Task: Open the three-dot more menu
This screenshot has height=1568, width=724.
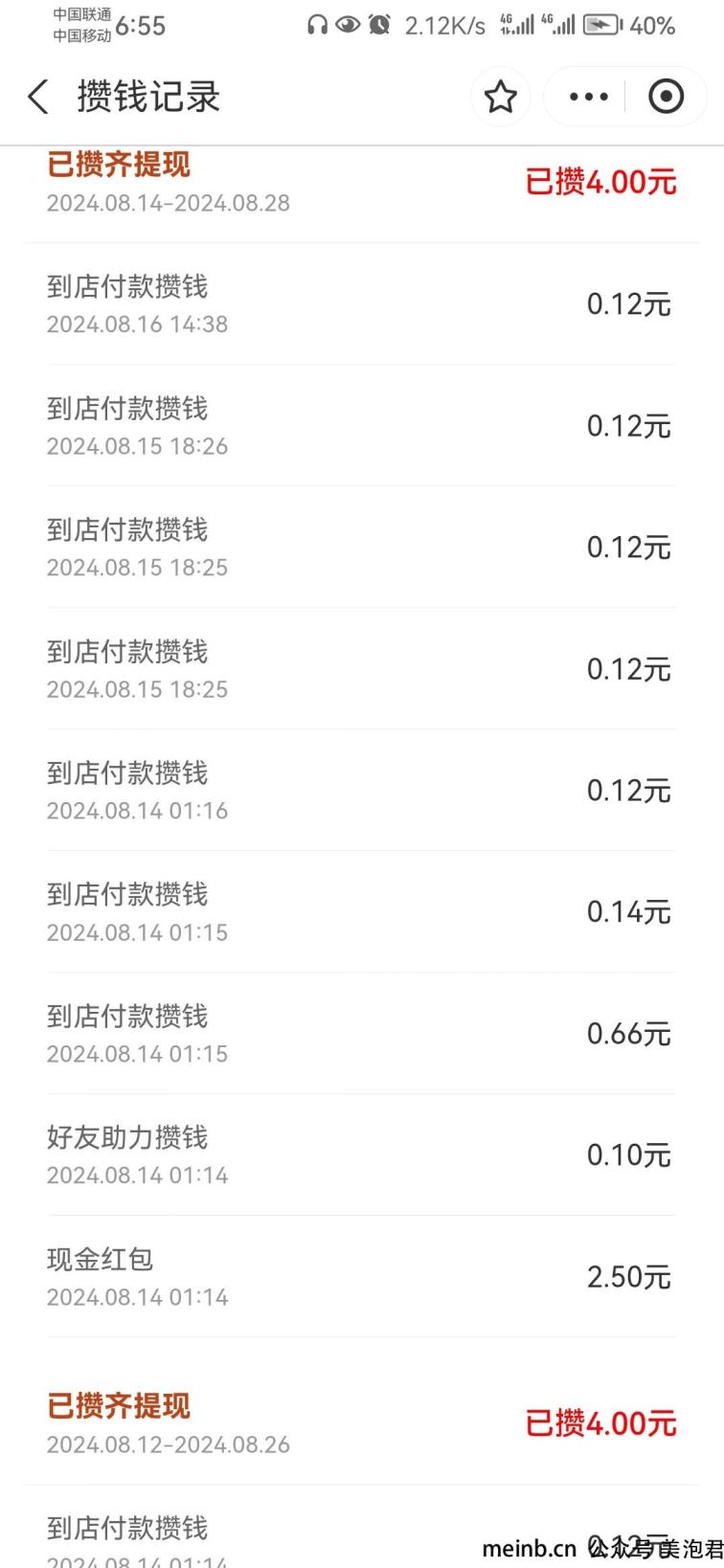Action: (x=588, y=97)
